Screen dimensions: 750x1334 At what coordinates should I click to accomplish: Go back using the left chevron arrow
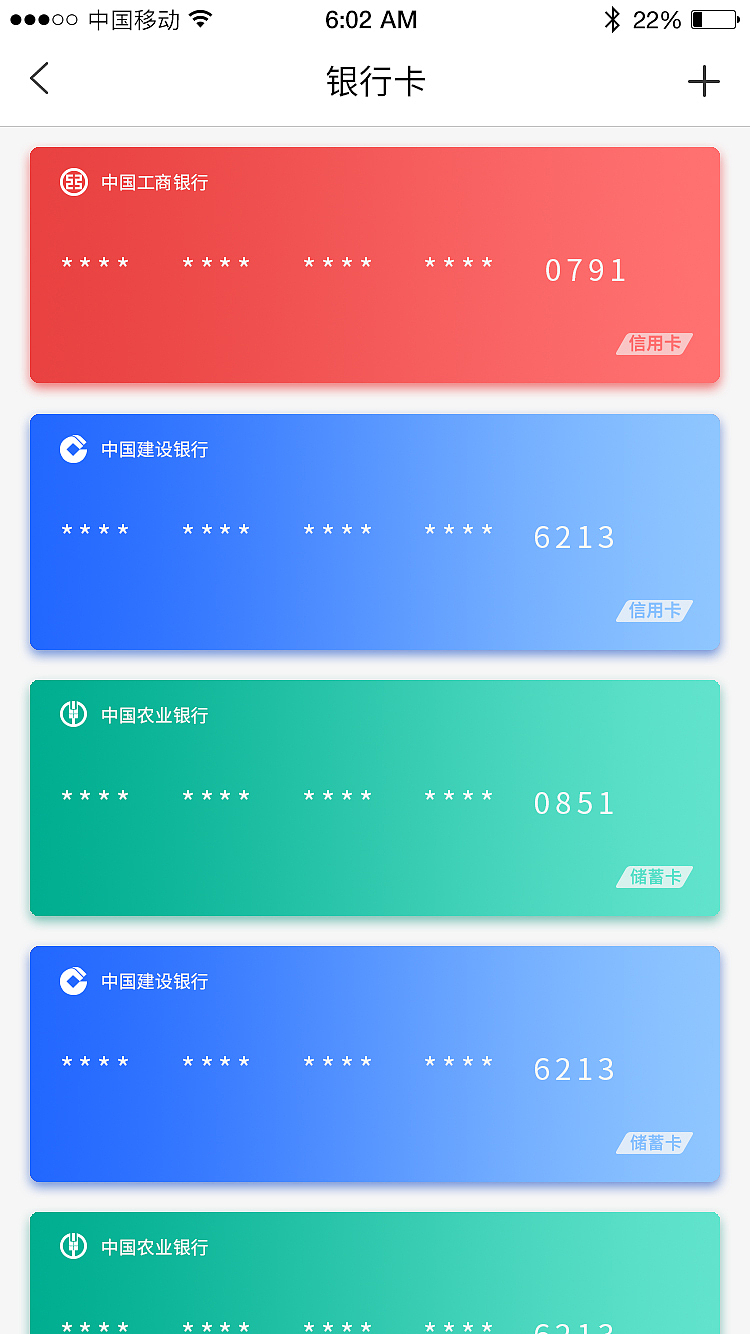tap(40, 79)
